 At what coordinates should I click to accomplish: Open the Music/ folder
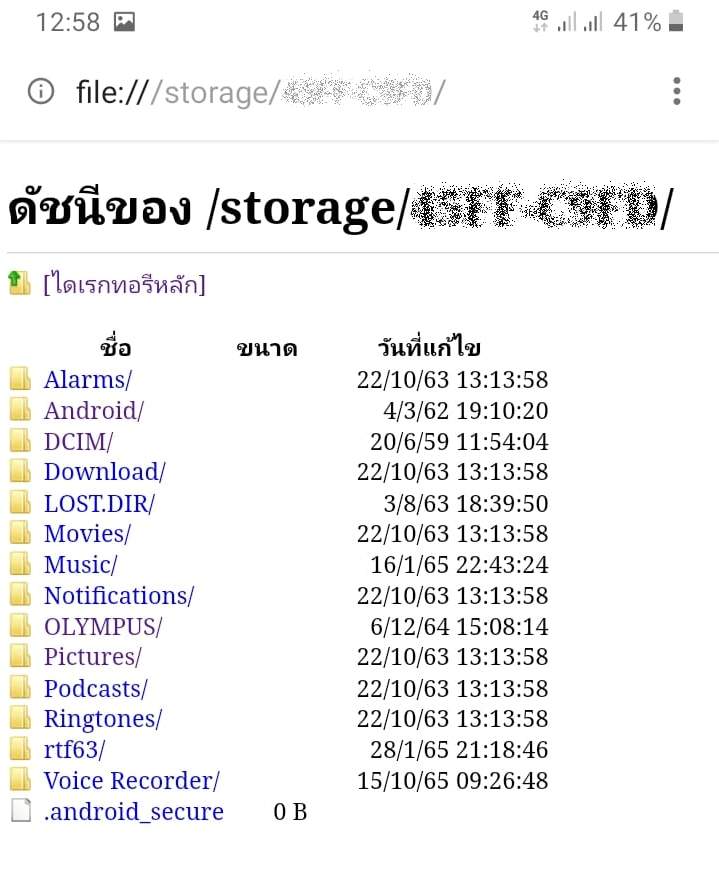[x=80, y=565]
